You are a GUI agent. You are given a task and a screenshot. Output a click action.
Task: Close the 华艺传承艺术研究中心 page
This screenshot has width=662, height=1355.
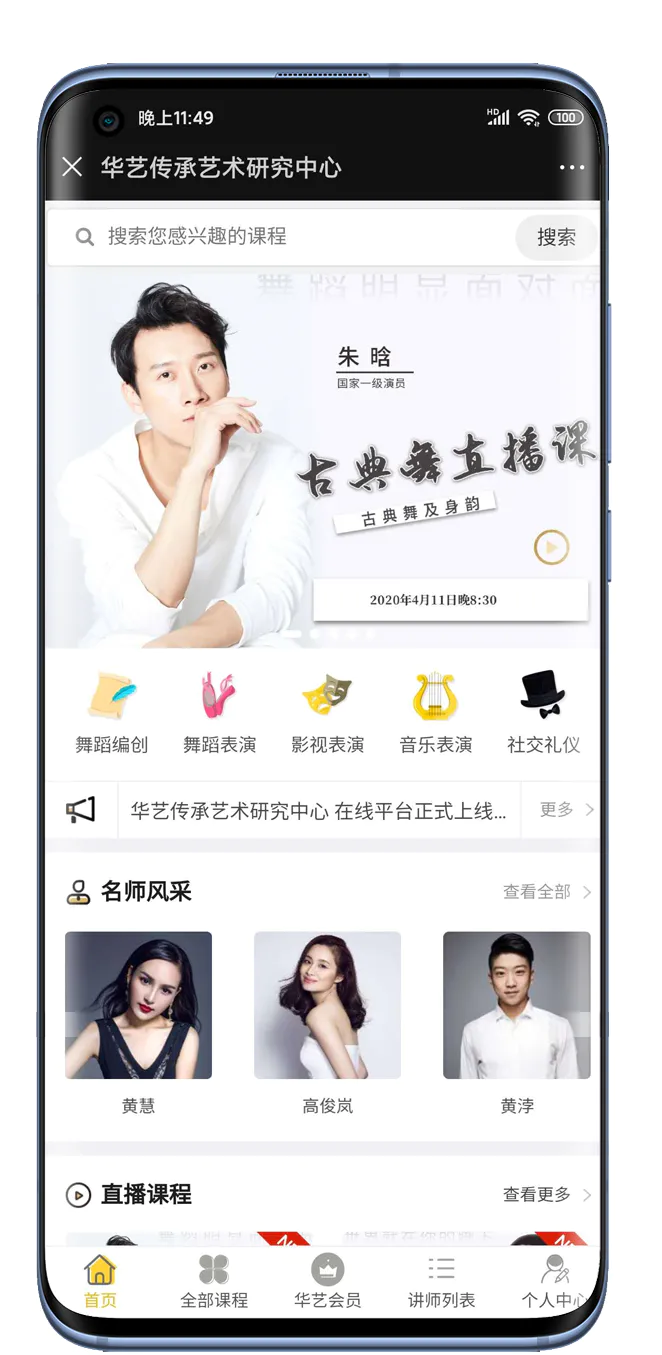72,167
